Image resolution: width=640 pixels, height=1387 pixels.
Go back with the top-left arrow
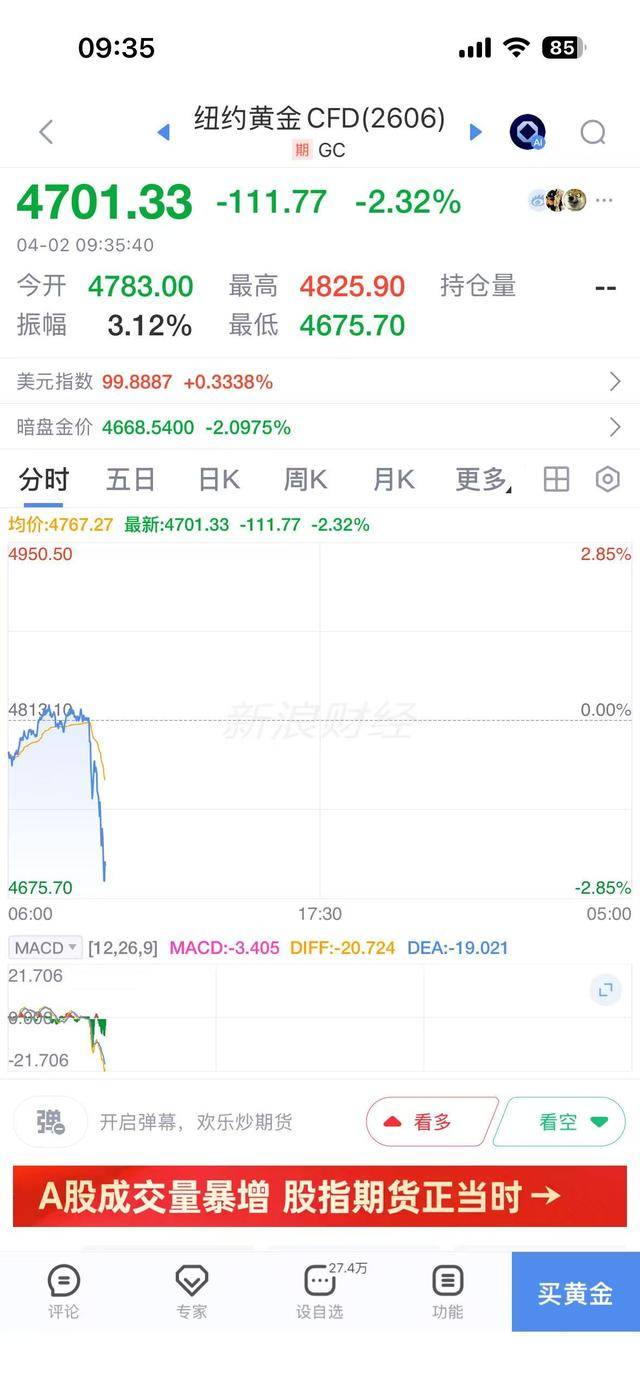click(x=46, y=132)
